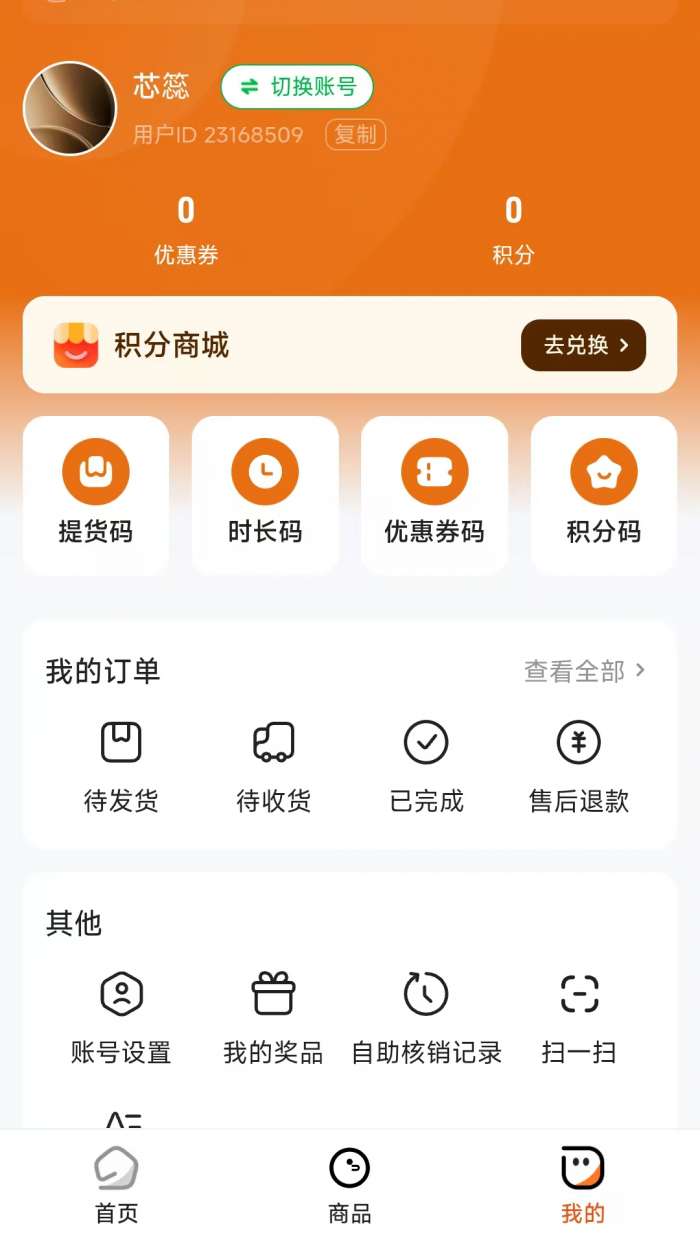
Task: View 自助核销记录
Action: [x=426, y=1017]
